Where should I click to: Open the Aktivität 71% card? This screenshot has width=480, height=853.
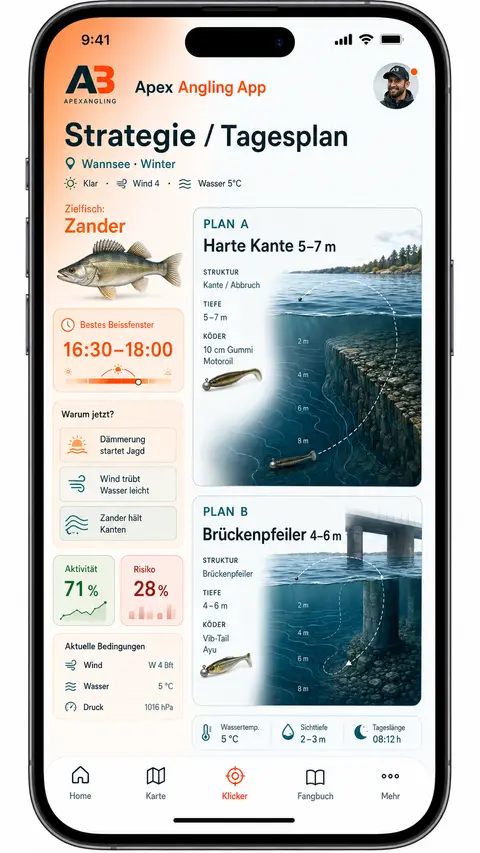(x=84, y=590)
